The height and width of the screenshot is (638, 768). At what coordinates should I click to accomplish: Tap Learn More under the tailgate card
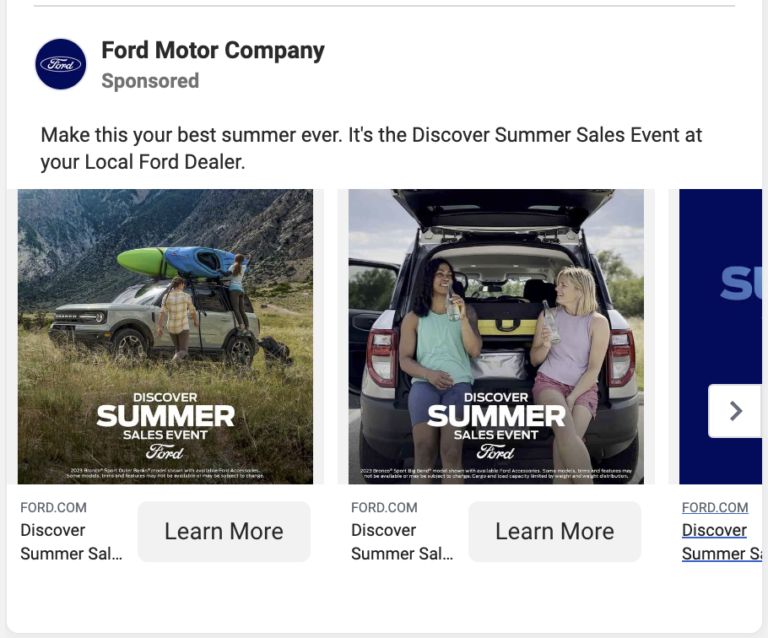click(554, 531)
